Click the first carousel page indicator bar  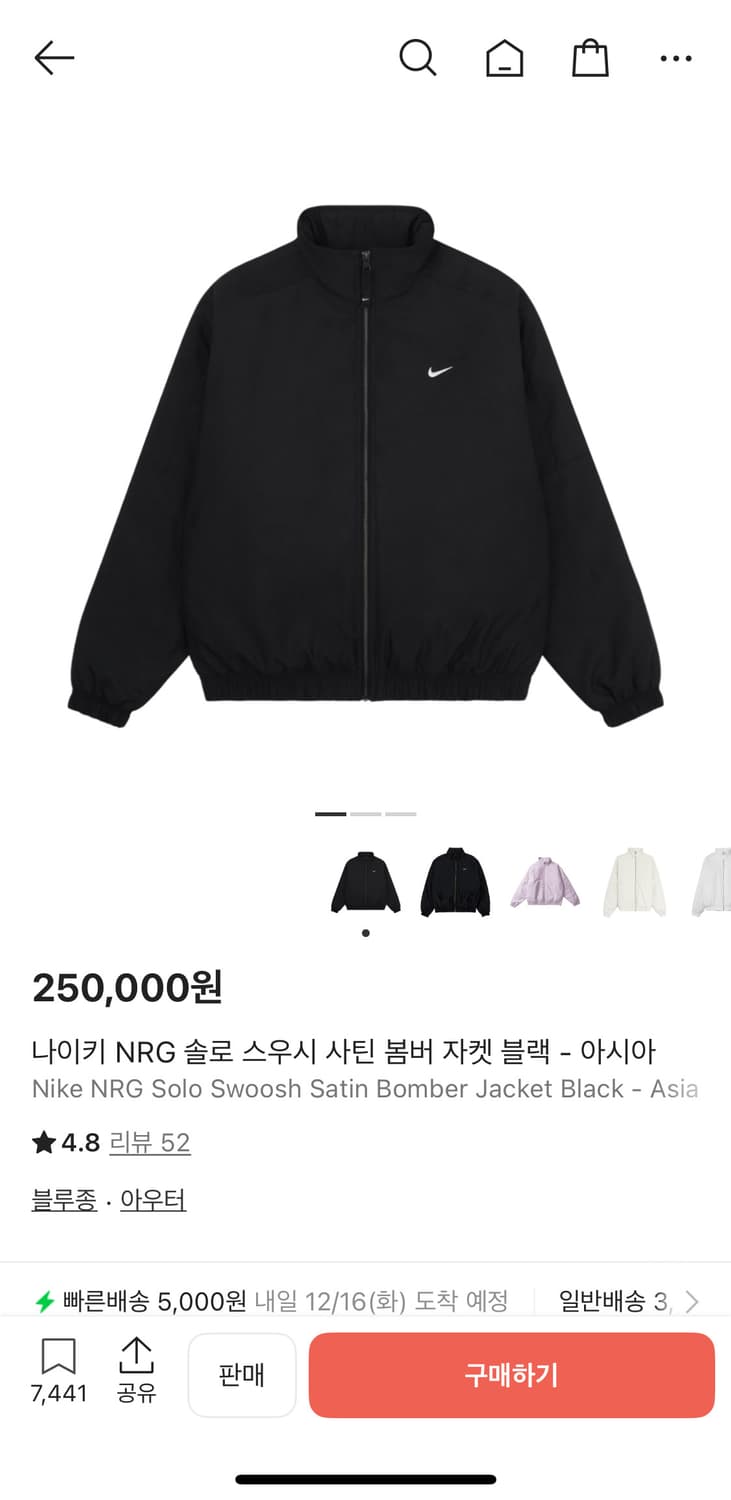coord(329,814)
